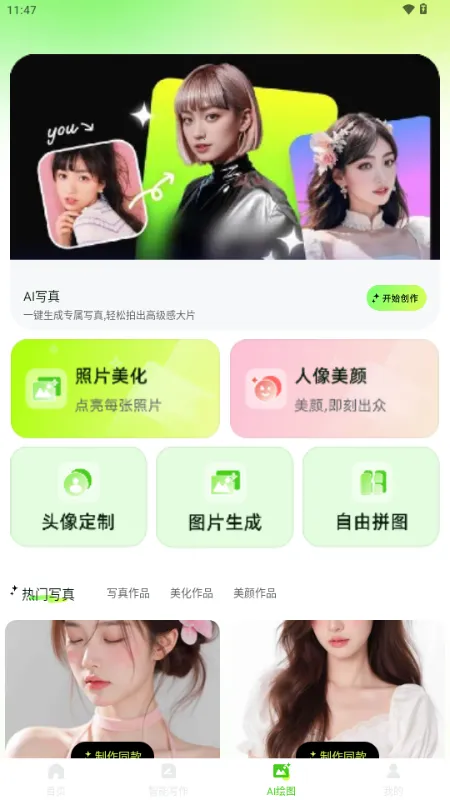This screenshot has width=450, height=800.
Task: Switch to the 热门写真 tab
Action: click(x=48, y=594)
